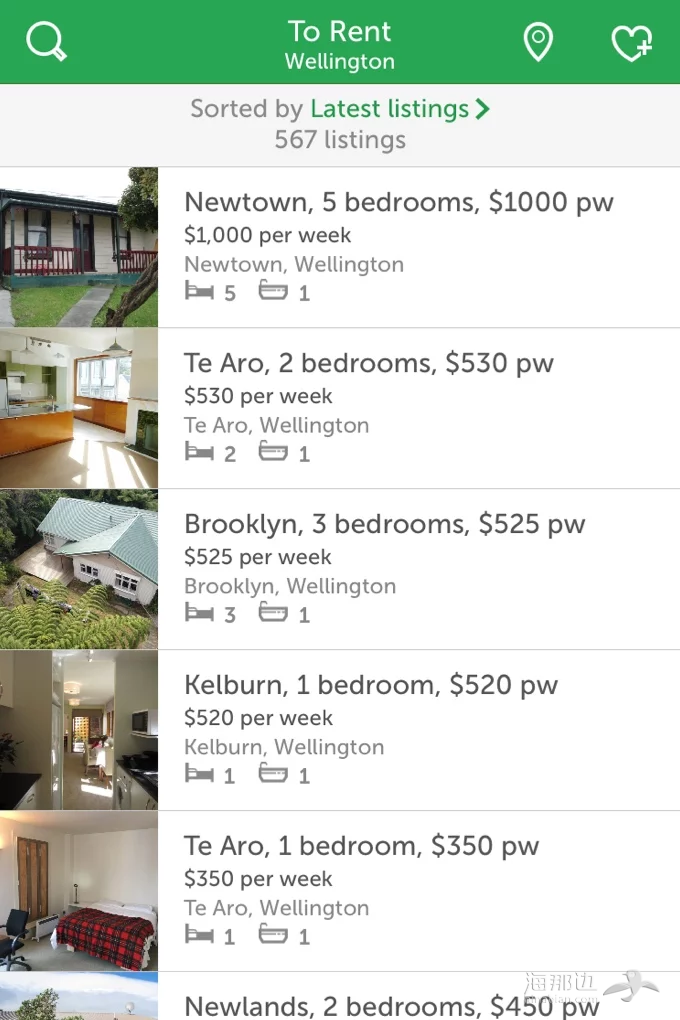Open the Newtown 5 bedrooms listing
Screen dimensions: 680x1020
pos(398,203)
